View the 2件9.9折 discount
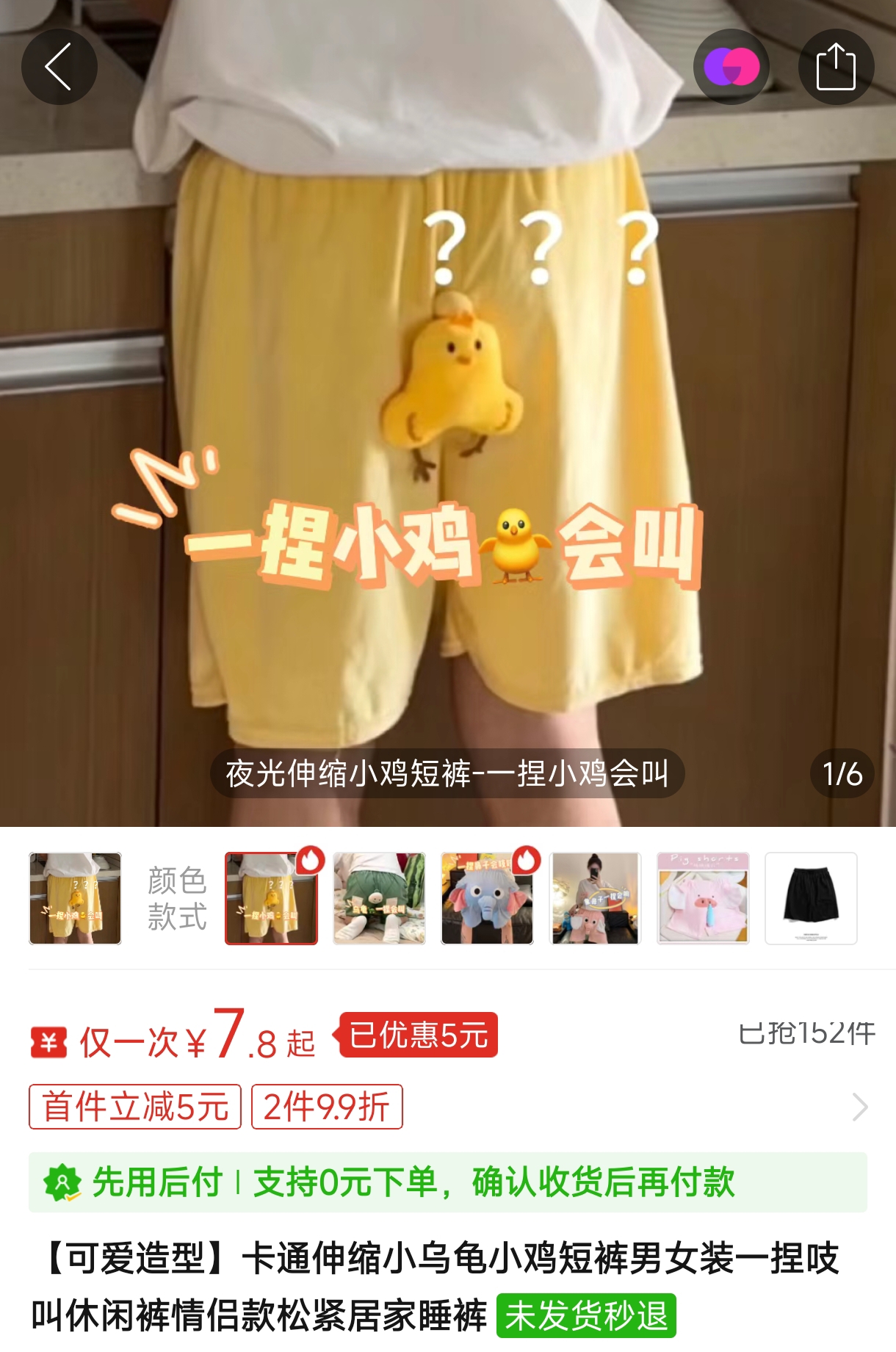Viewport: 896px width, 1352px height. (327, 1107)
